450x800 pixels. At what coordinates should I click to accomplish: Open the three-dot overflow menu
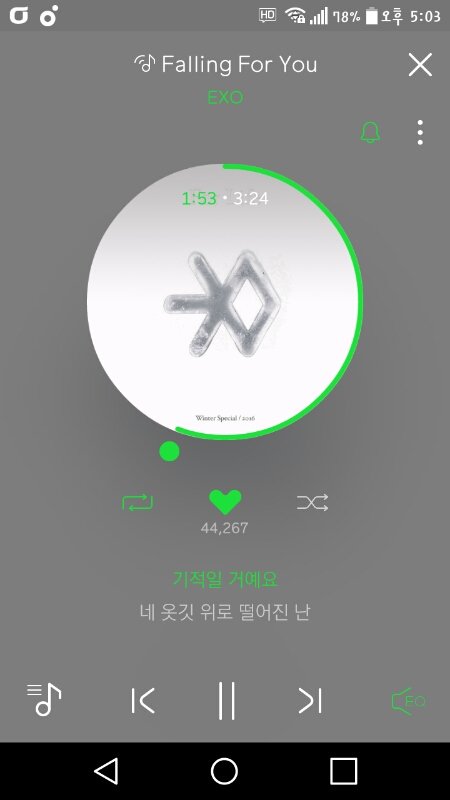(x=420, y=133)
